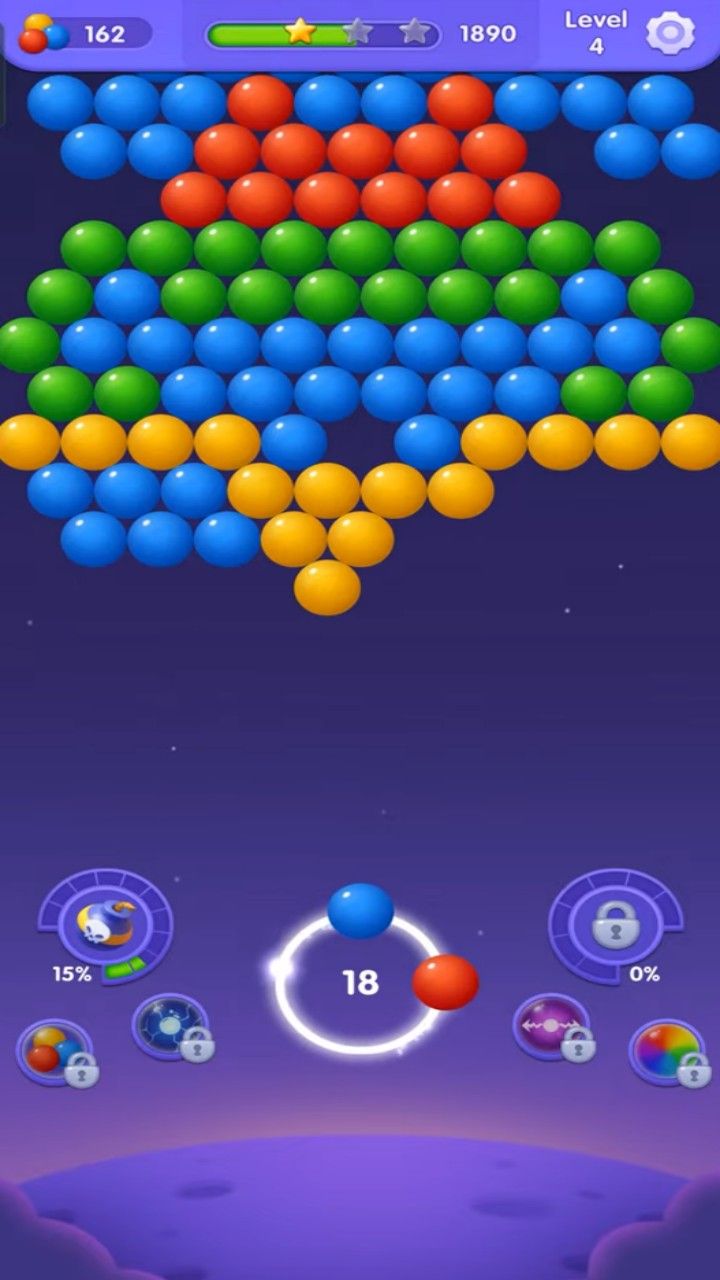Tap the blue bubble loaded in the shooter
The image size is (720, 1280).
click(x=360, y=911)
